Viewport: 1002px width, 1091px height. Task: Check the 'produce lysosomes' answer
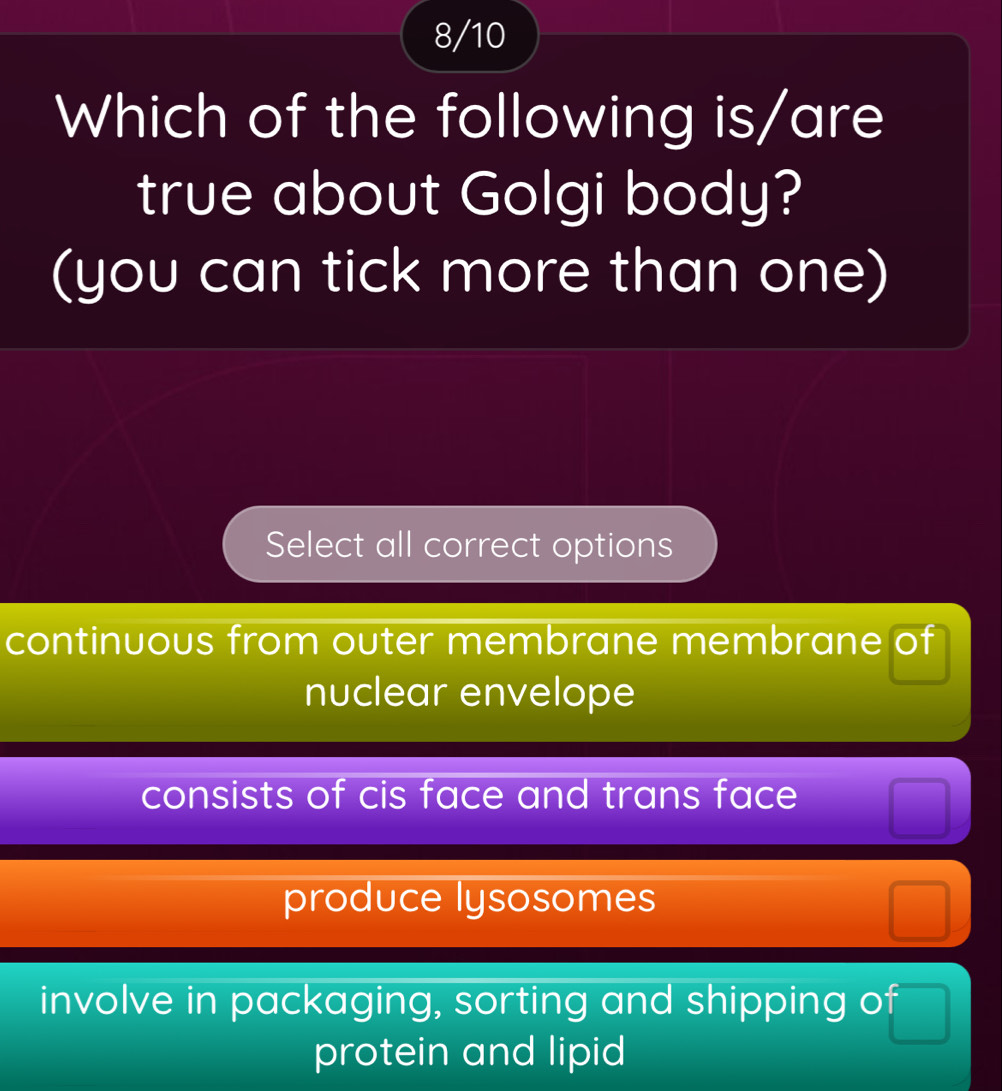coord(920,910)
